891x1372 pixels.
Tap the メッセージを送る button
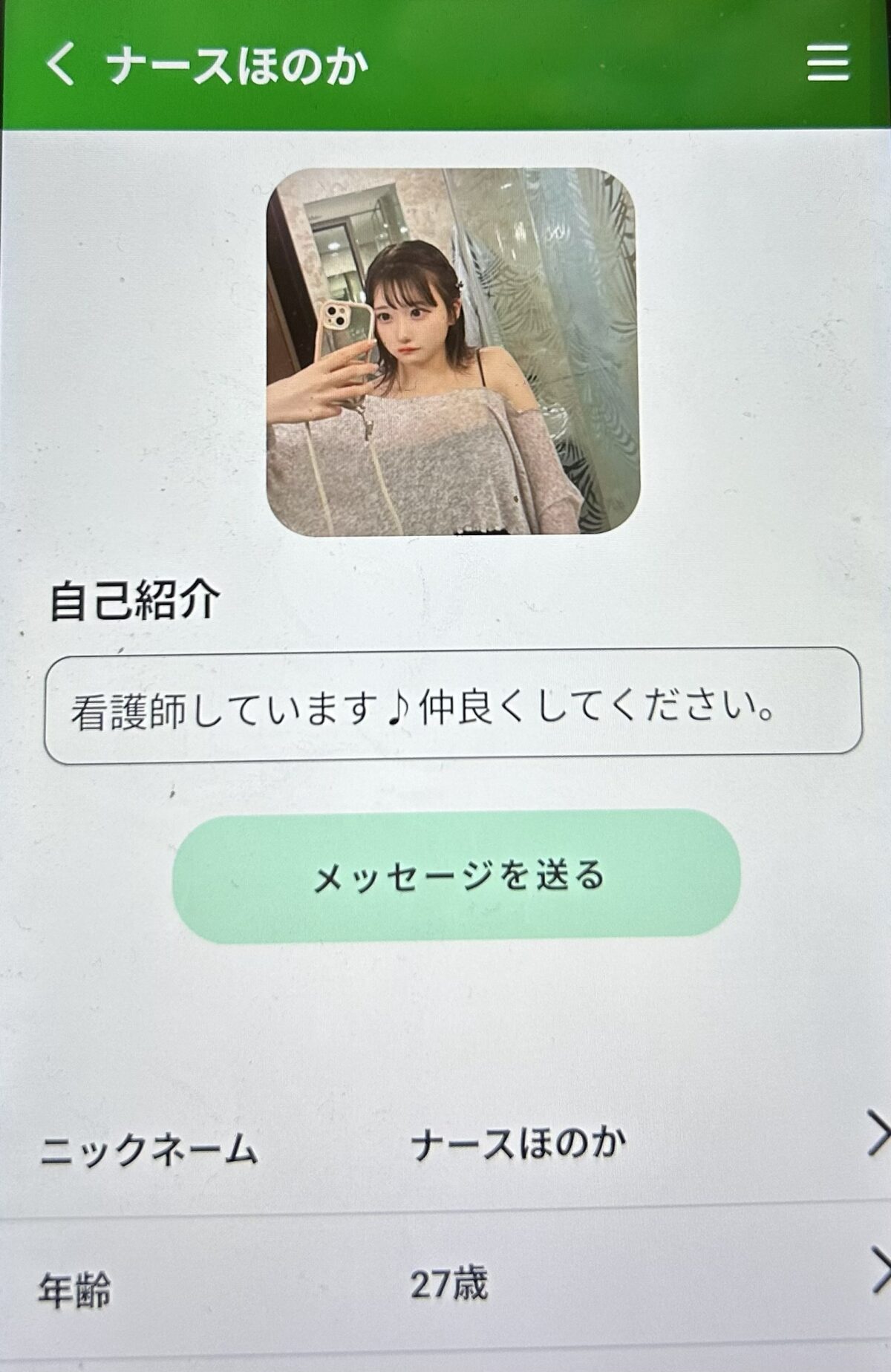click(456, 876)
